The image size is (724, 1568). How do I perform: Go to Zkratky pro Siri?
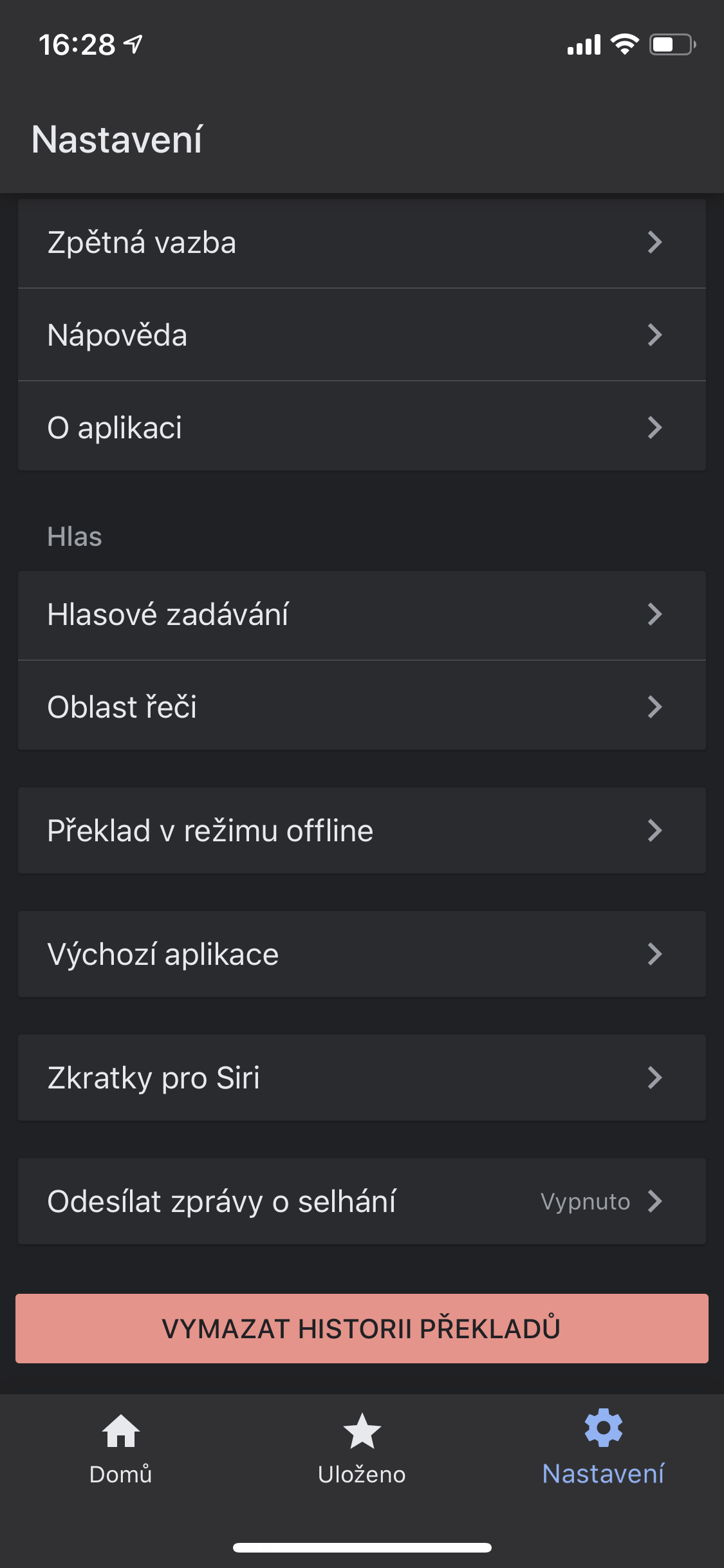point(362,1078)
